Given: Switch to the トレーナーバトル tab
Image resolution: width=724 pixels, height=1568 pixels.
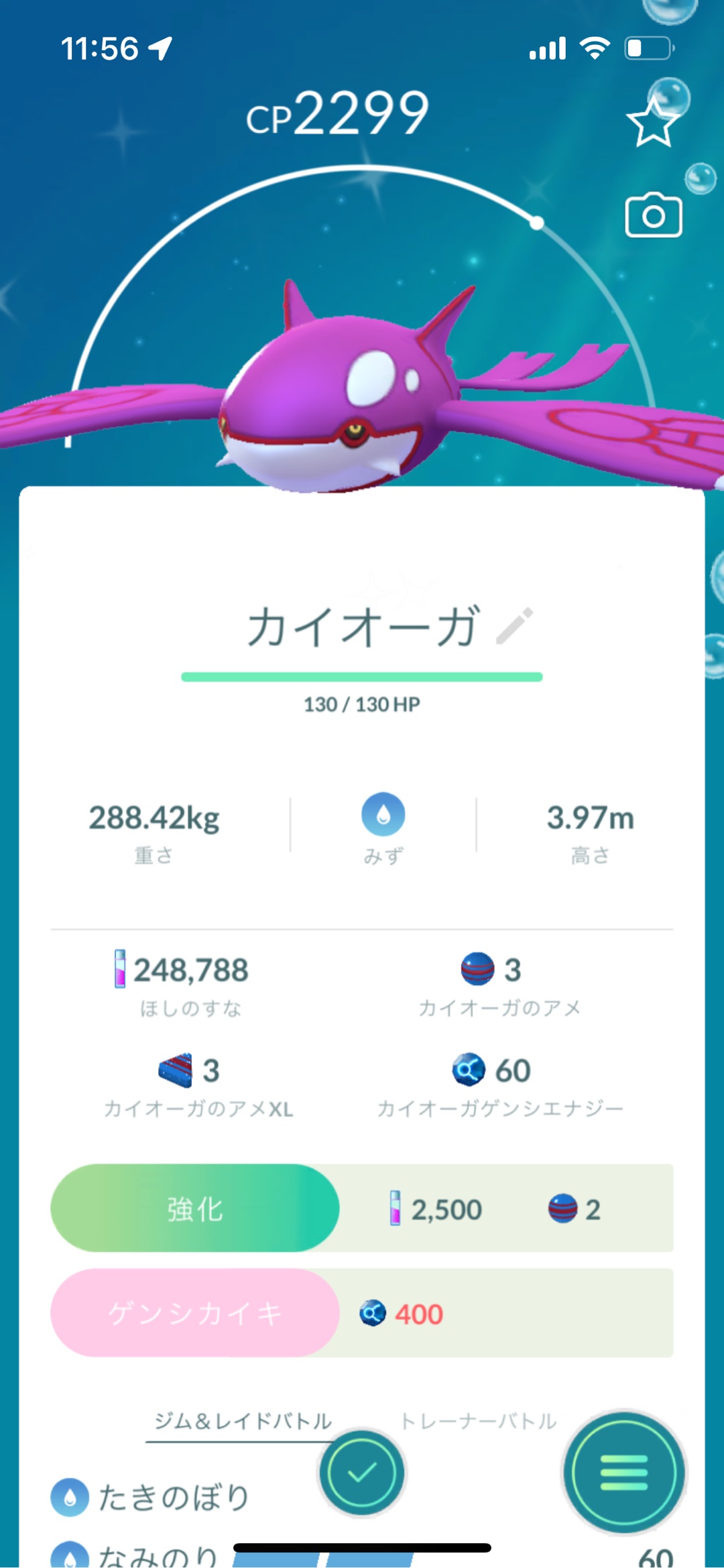Looking at the screenshot, I should click(x=478, y=1420).
